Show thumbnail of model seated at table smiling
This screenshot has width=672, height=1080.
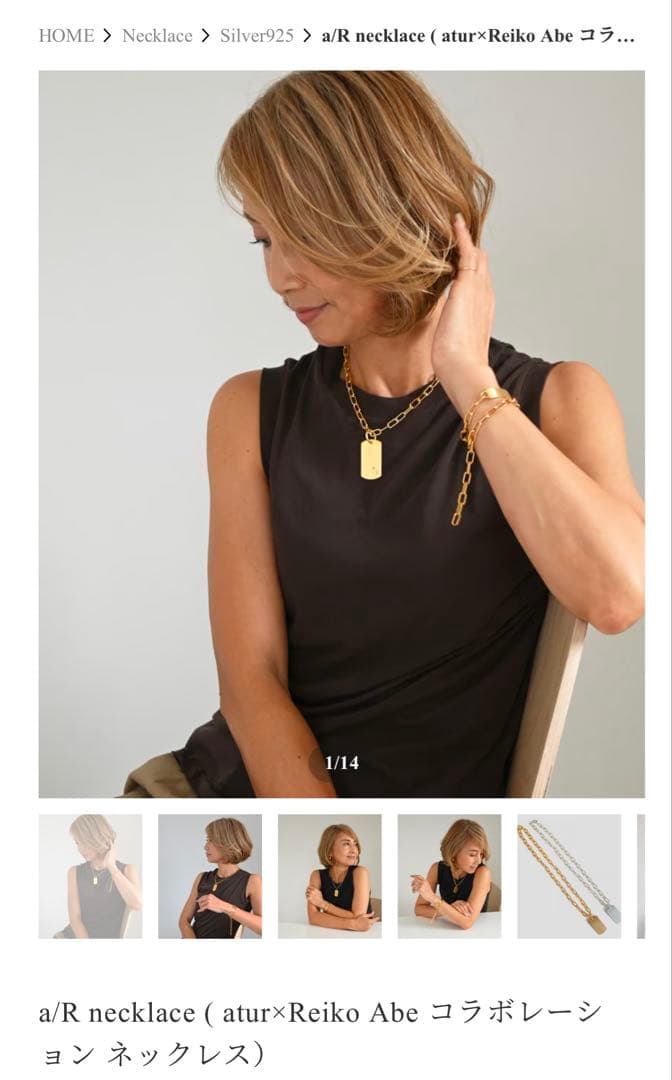pyautogui.click(x=330, y=876)
